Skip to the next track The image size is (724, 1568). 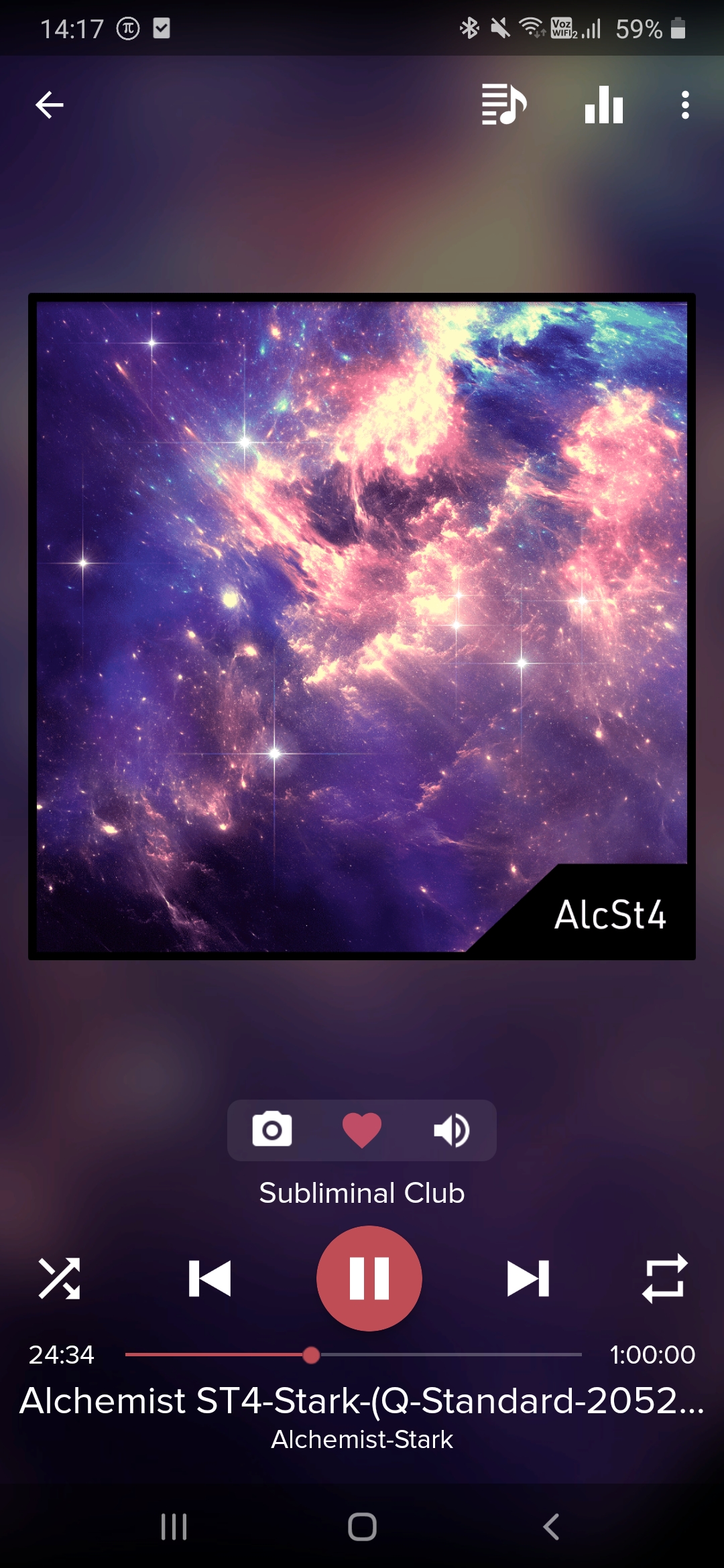(528, 1279)
